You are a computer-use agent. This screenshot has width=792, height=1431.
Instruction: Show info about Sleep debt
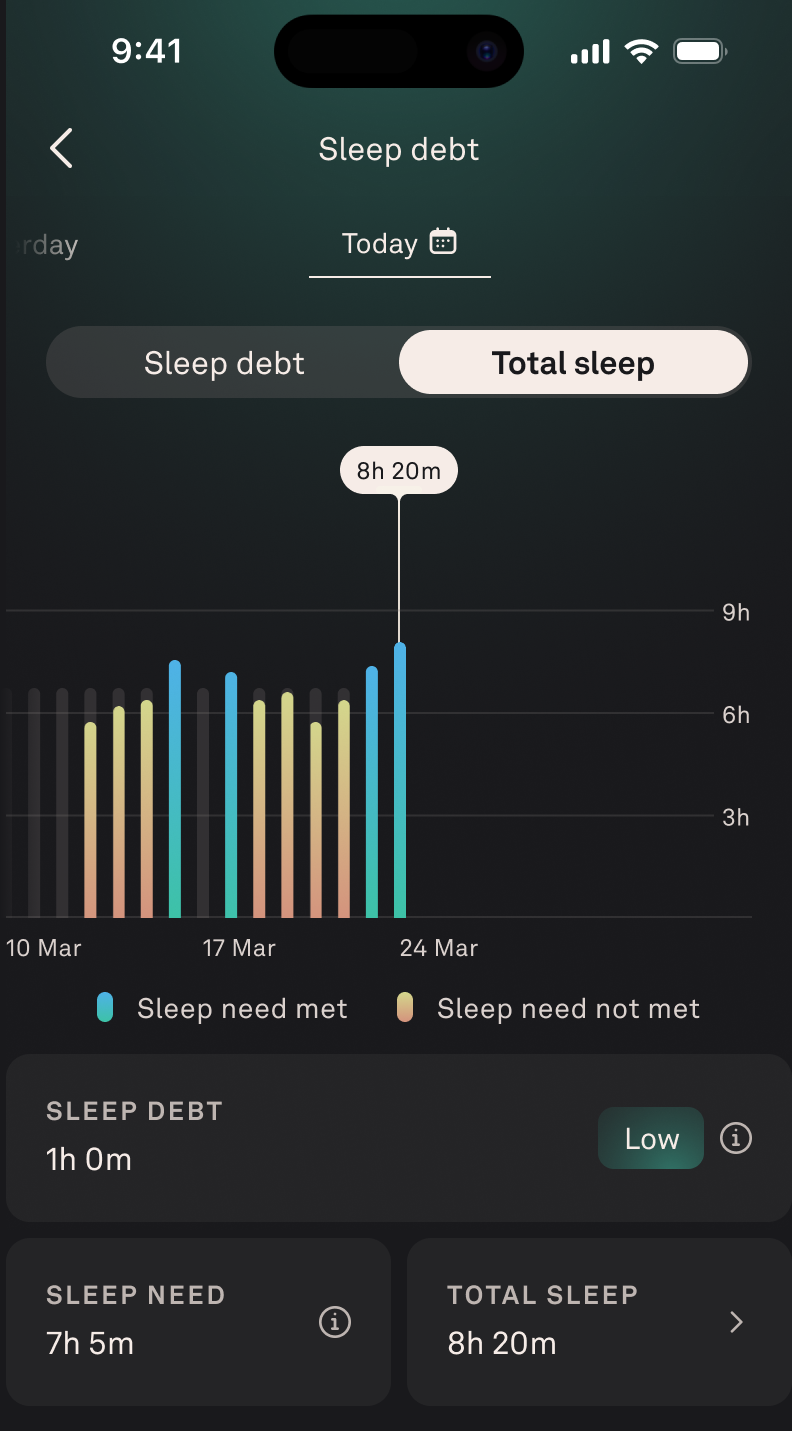736,1138
